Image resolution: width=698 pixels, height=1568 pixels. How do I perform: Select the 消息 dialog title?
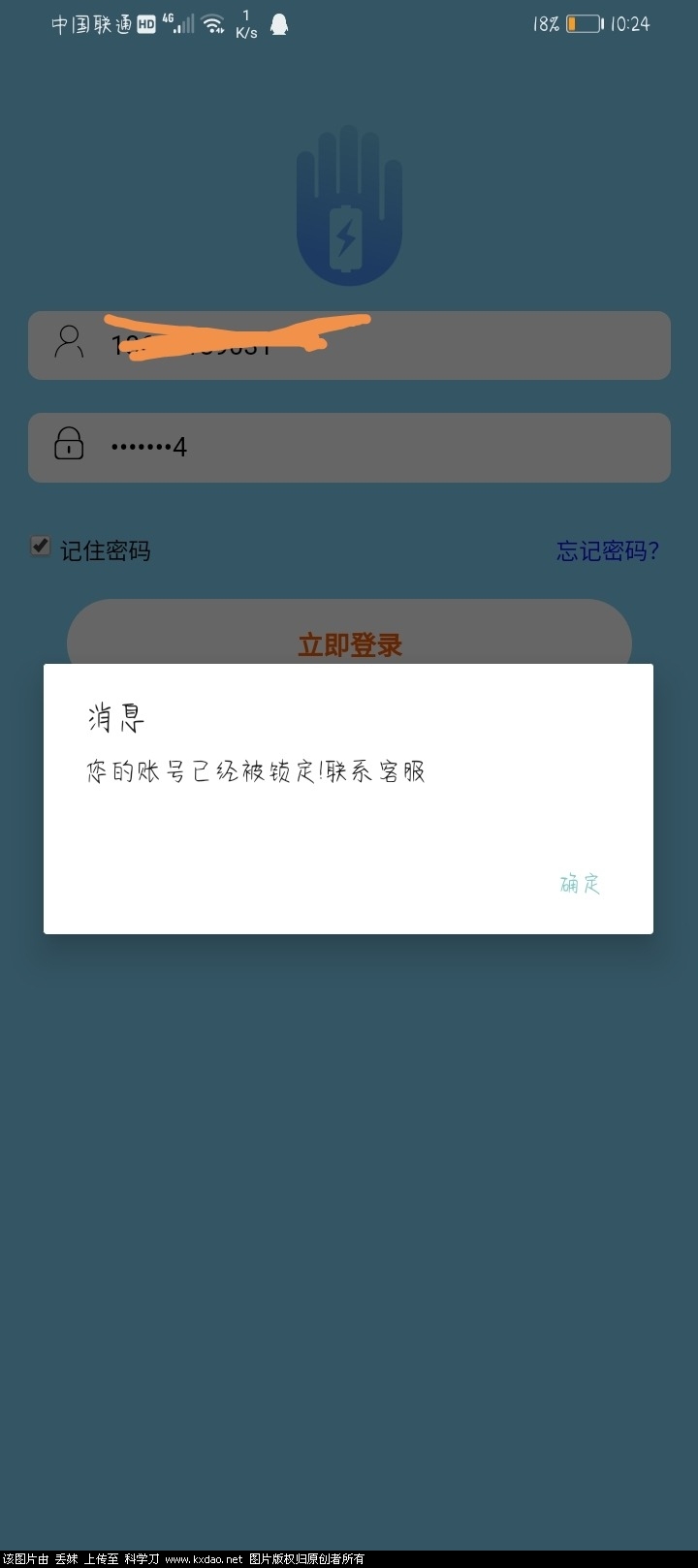[114, 717]
